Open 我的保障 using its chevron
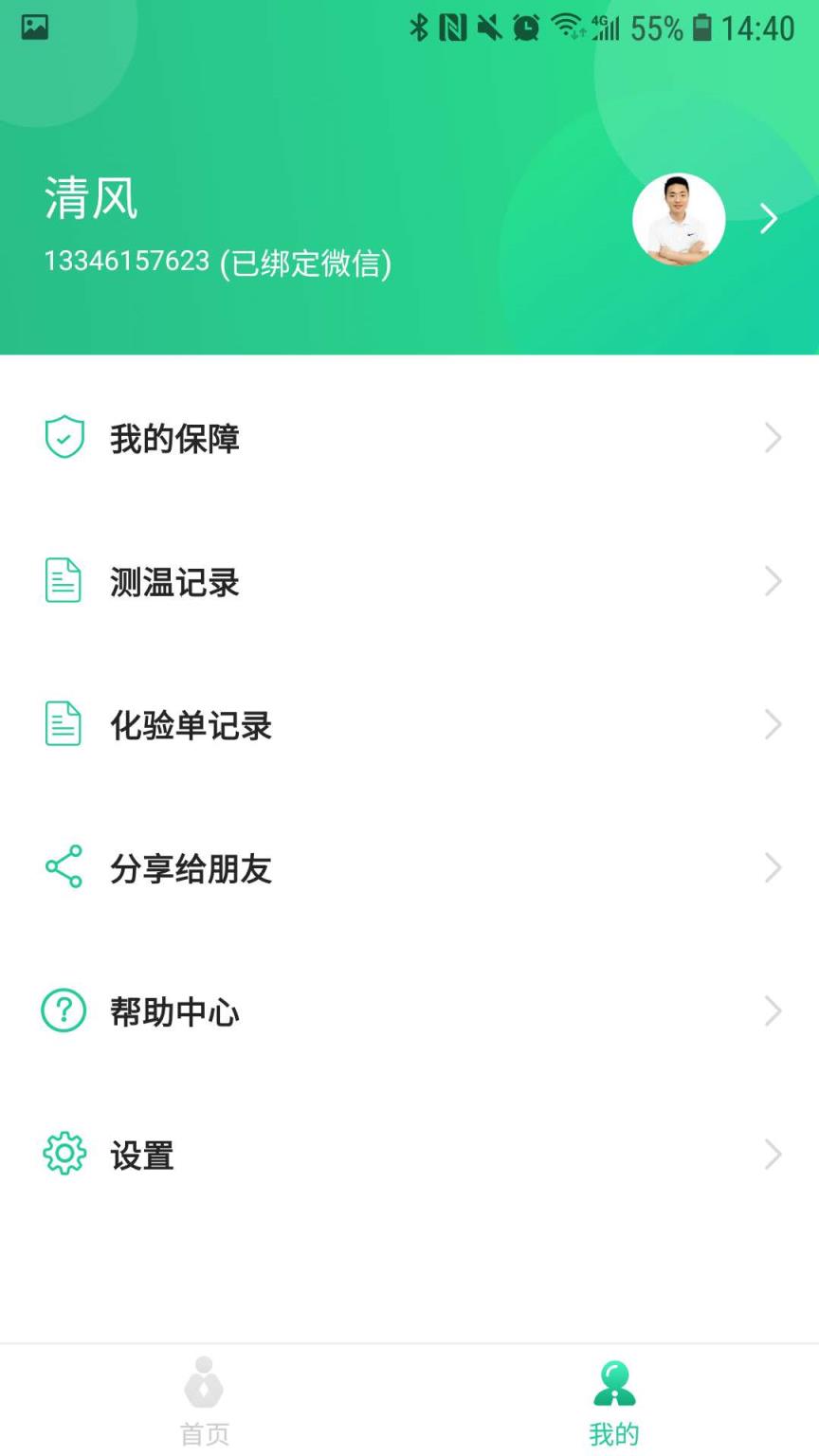 [x=773, y=438]
